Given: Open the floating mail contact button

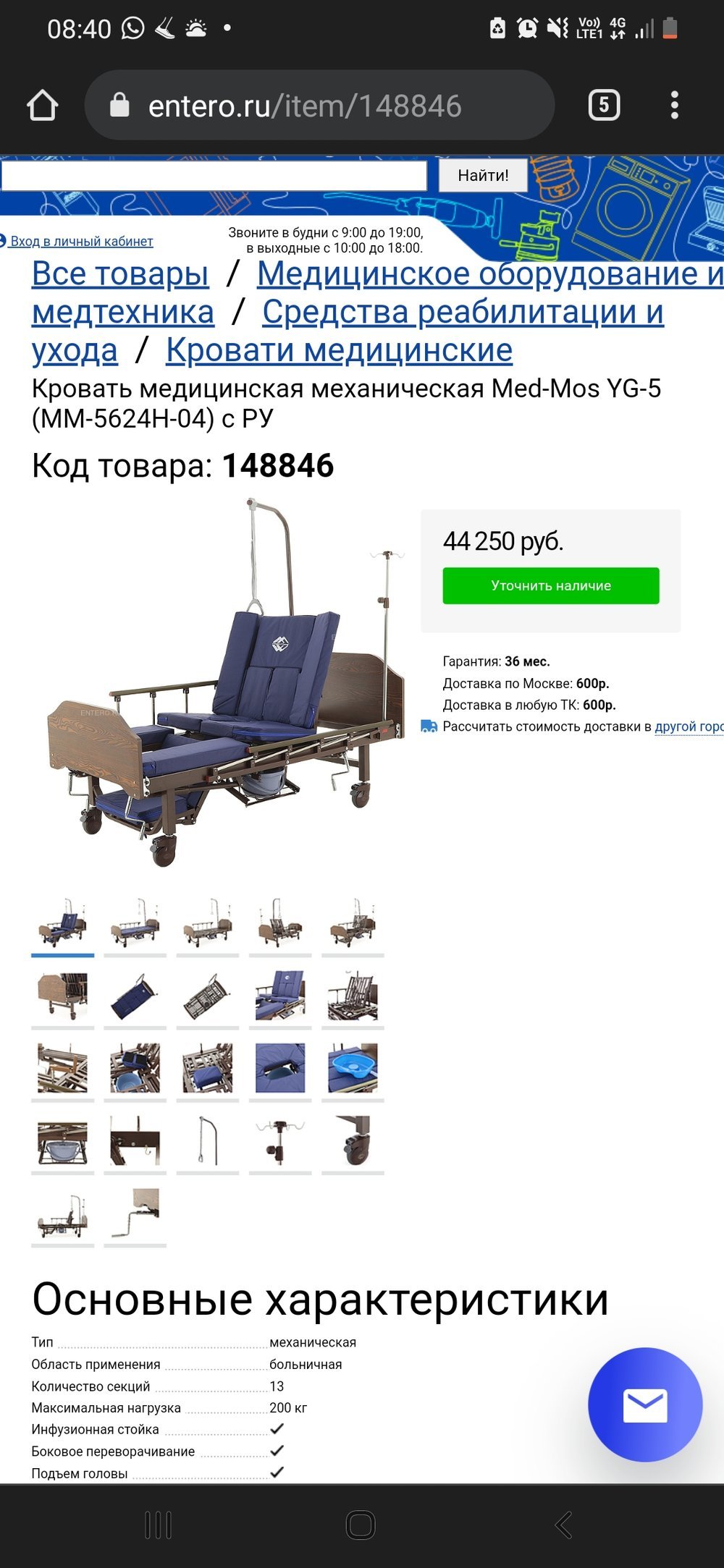Looking at the screenshot, I should 645,1404.
